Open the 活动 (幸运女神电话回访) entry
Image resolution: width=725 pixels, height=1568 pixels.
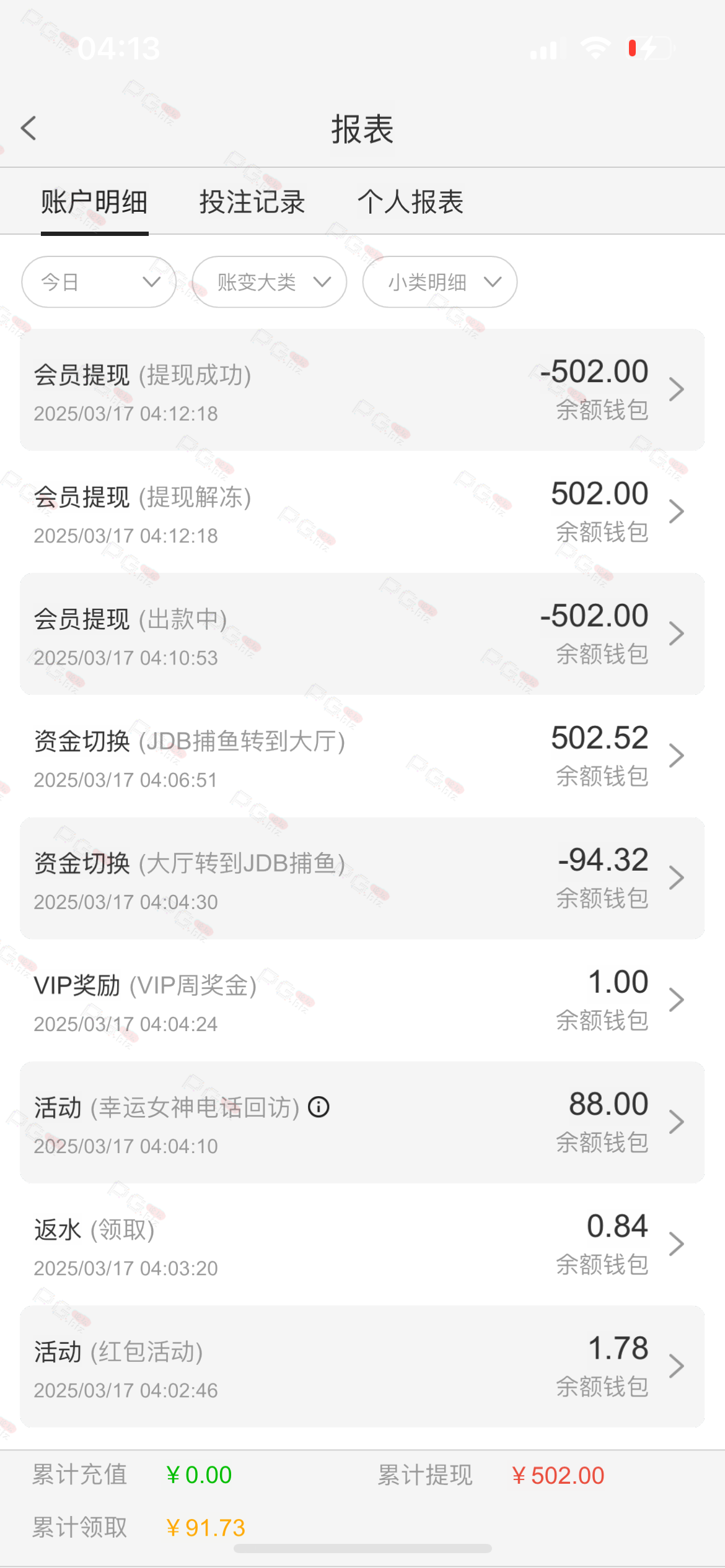click(x=362, y=1122)
